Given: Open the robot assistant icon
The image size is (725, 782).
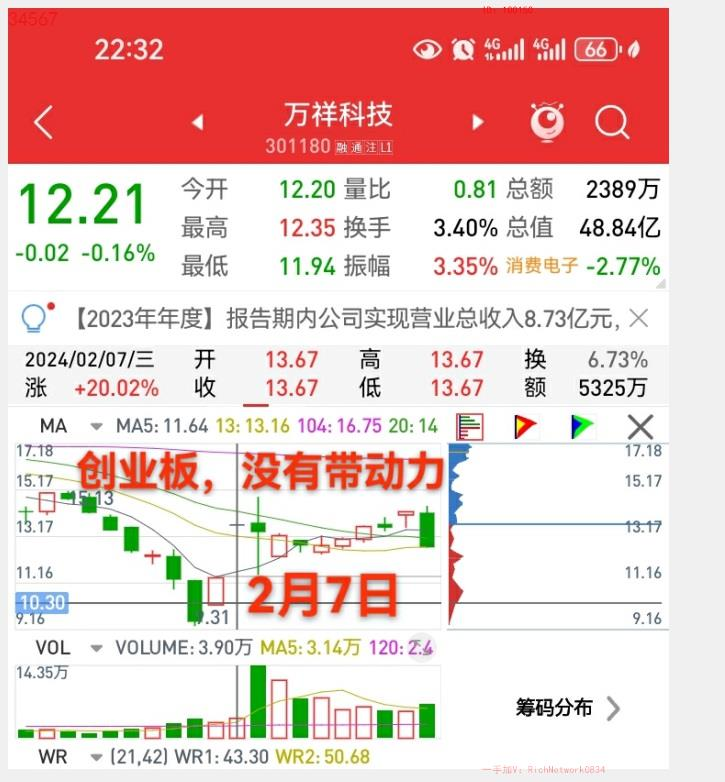Looking at the screenshot, I should pos(547,122).
